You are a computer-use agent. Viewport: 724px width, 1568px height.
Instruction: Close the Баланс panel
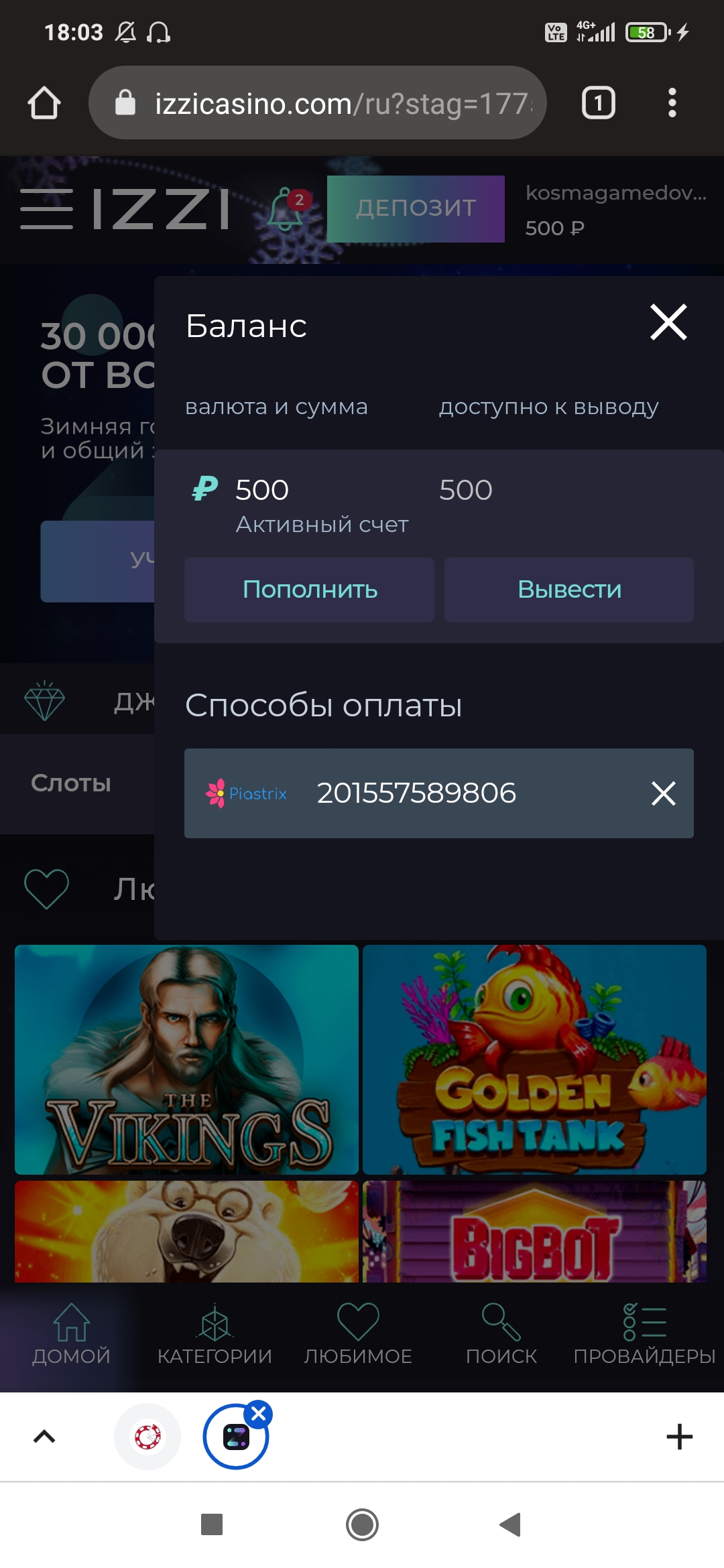pos(668,322)
